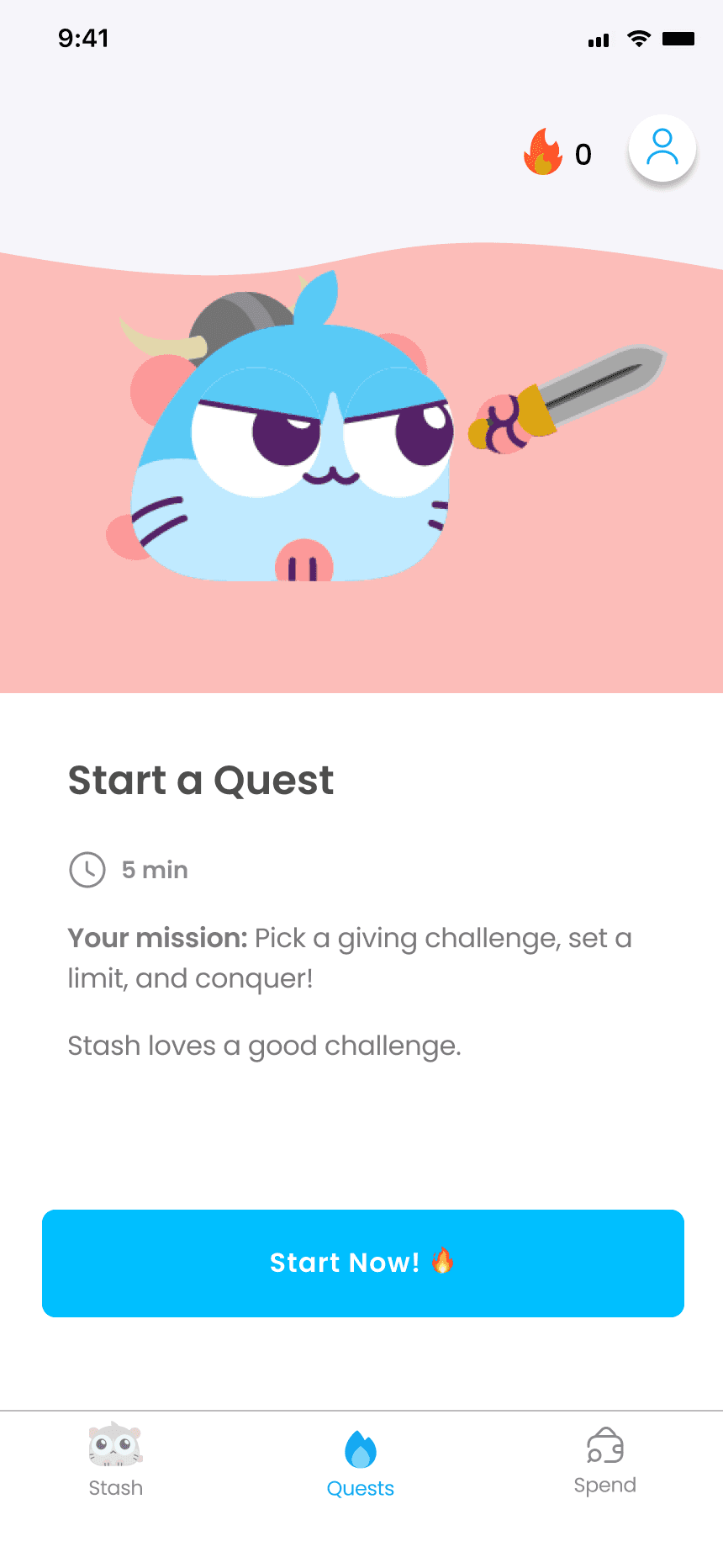This screenshot has height=1568, width=723.
Task: Select the Quests tab
Action: (x=361, y=1464)
